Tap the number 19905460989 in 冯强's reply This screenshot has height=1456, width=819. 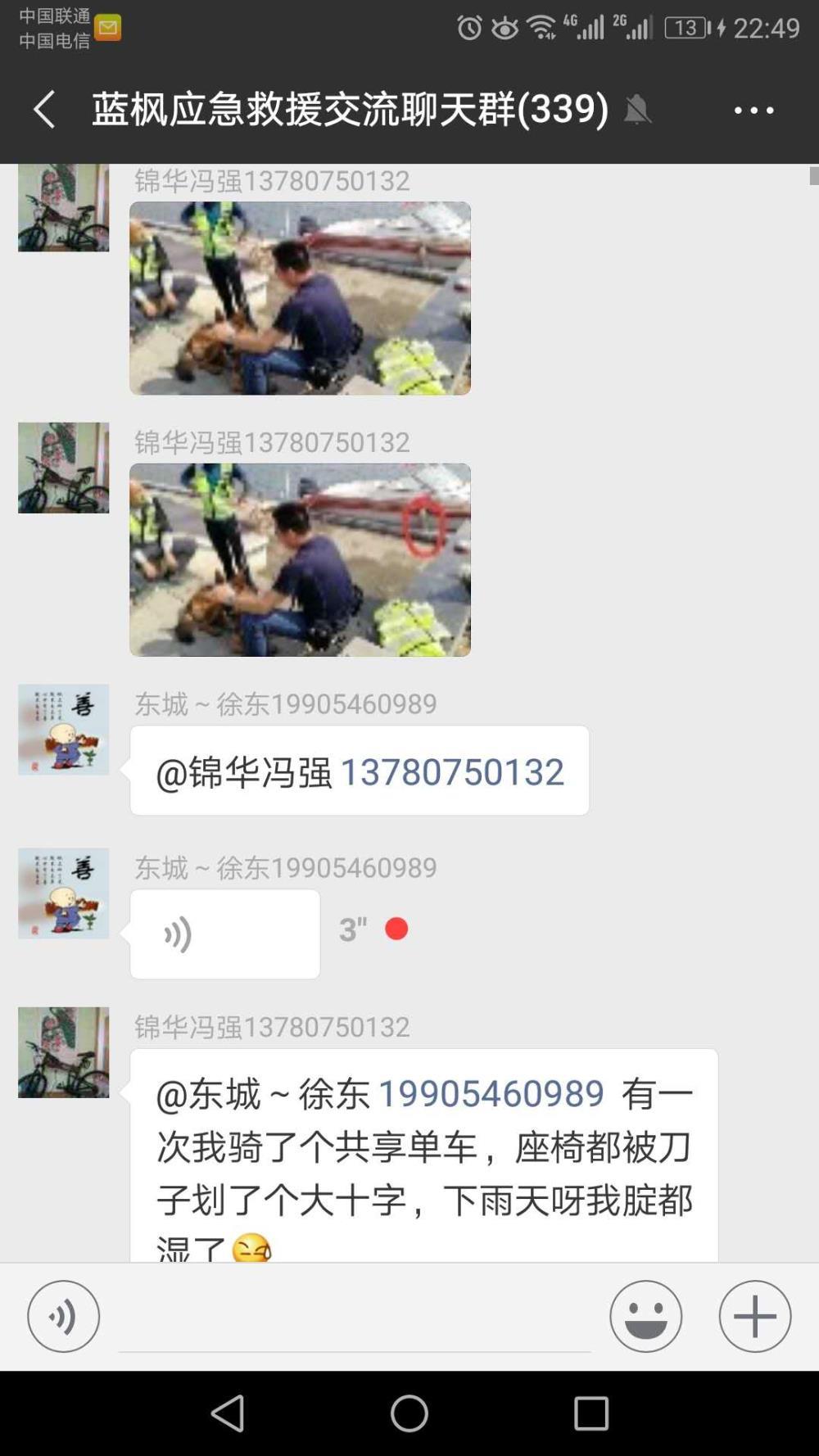point(491,1094)
